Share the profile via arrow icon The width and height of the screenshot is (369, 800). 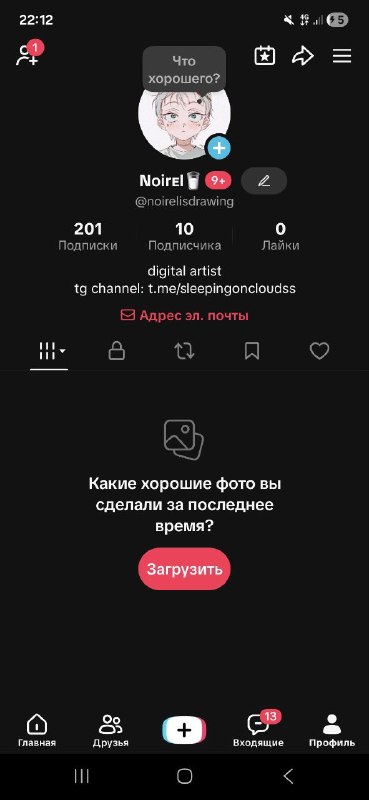[303, 56]
